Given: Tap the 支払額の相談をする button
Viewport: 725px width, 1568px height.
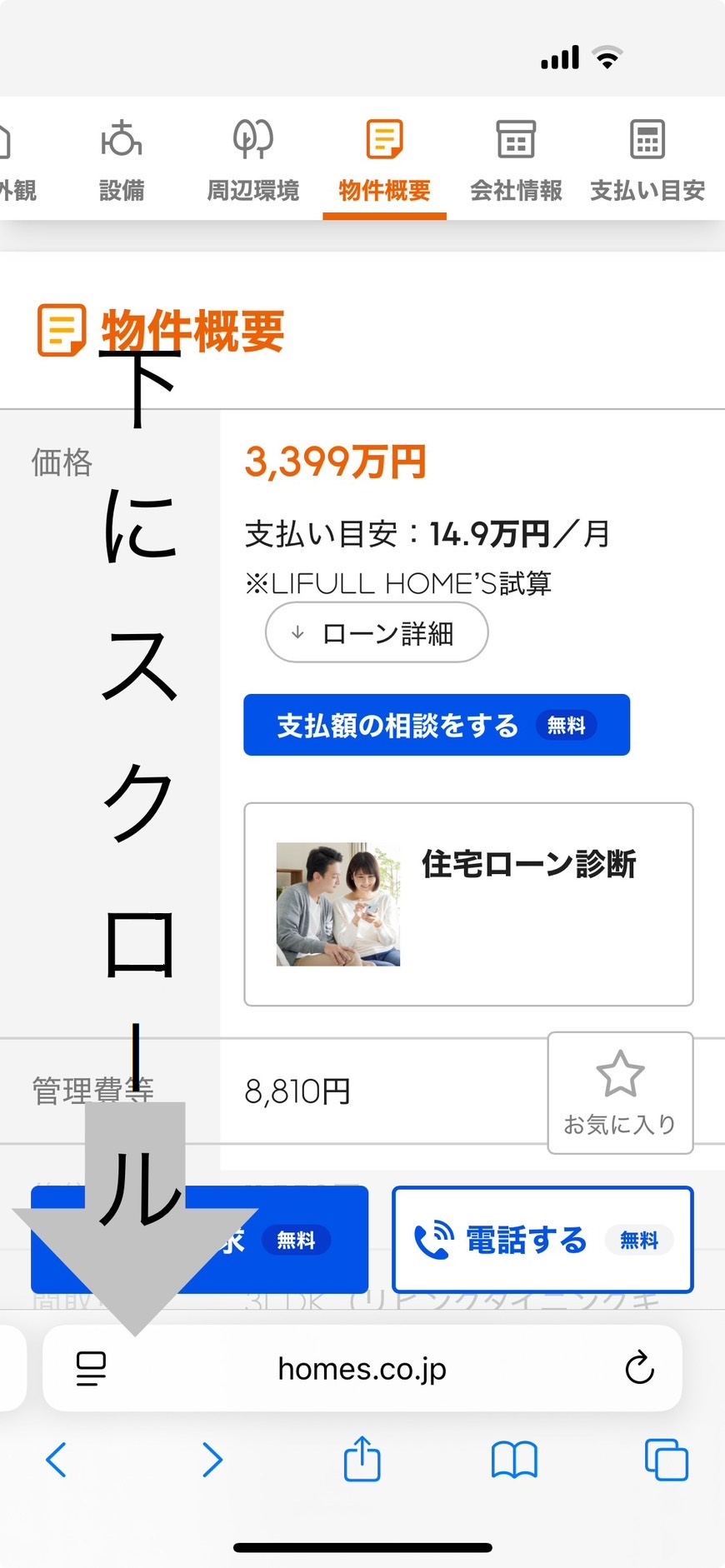Looking at the screenshot, I should [436, 725].
